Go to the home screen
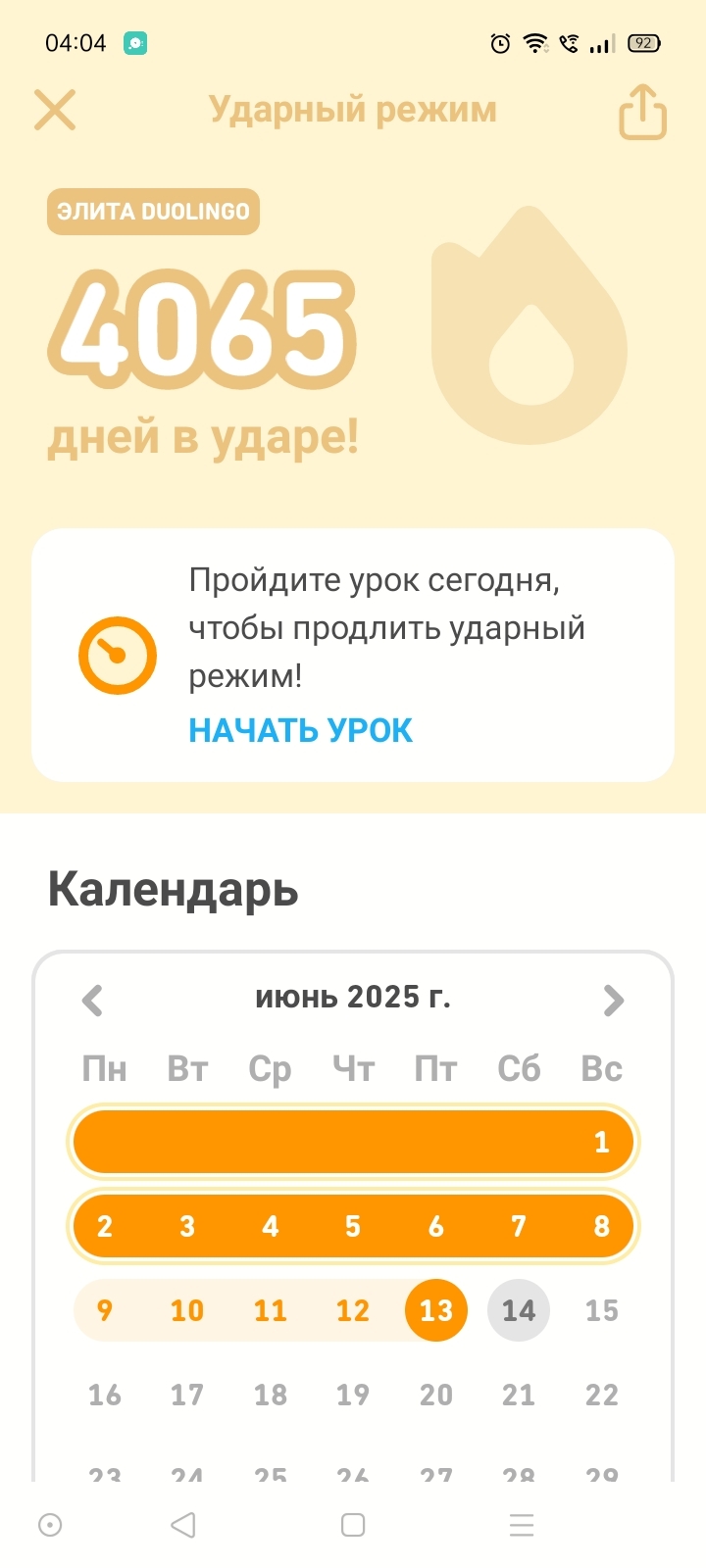This screenshot has width=706, height=1568. click(x=353, y=1525)
